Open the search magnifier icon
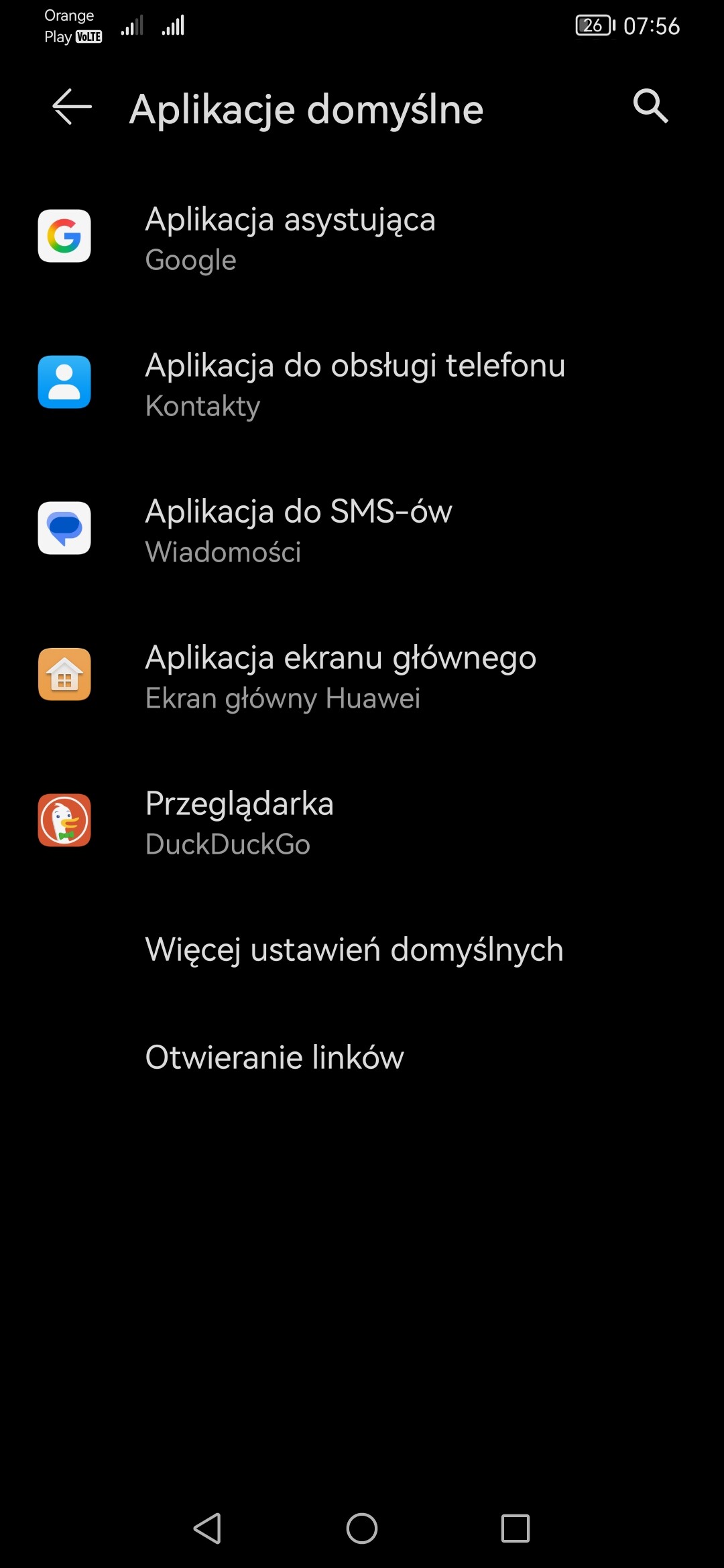This screenshot has height=1568, width=724. click(x=651, y=107)
